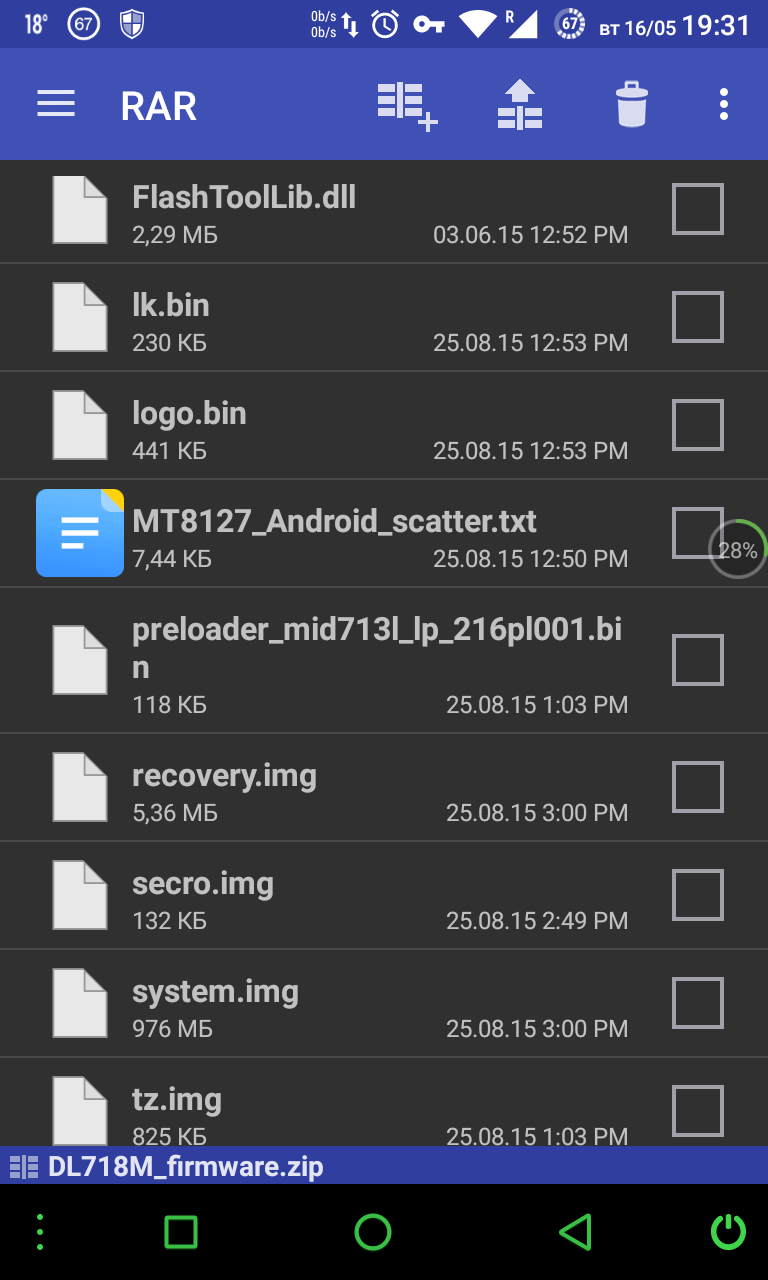Check the system.img checkbox
This screenshot has width=768, height=1280.
(697, 1003)
